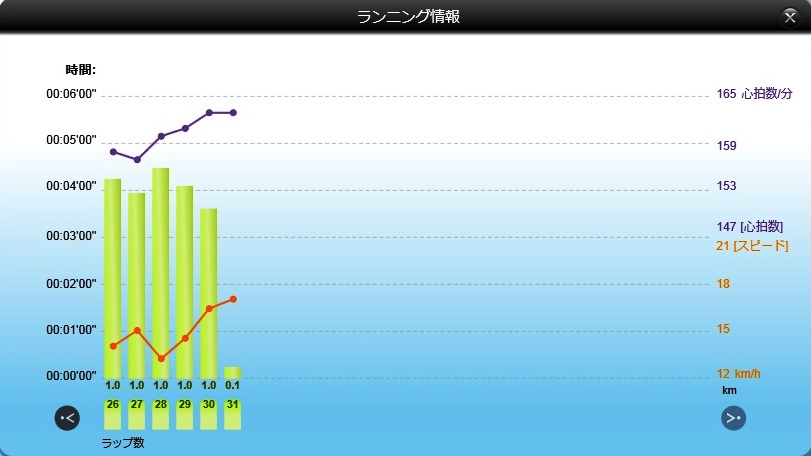The width and height of the screenshot is (811, 456).
Task: Go to previous laps with left arrow
Action: (x=67, y=418)
